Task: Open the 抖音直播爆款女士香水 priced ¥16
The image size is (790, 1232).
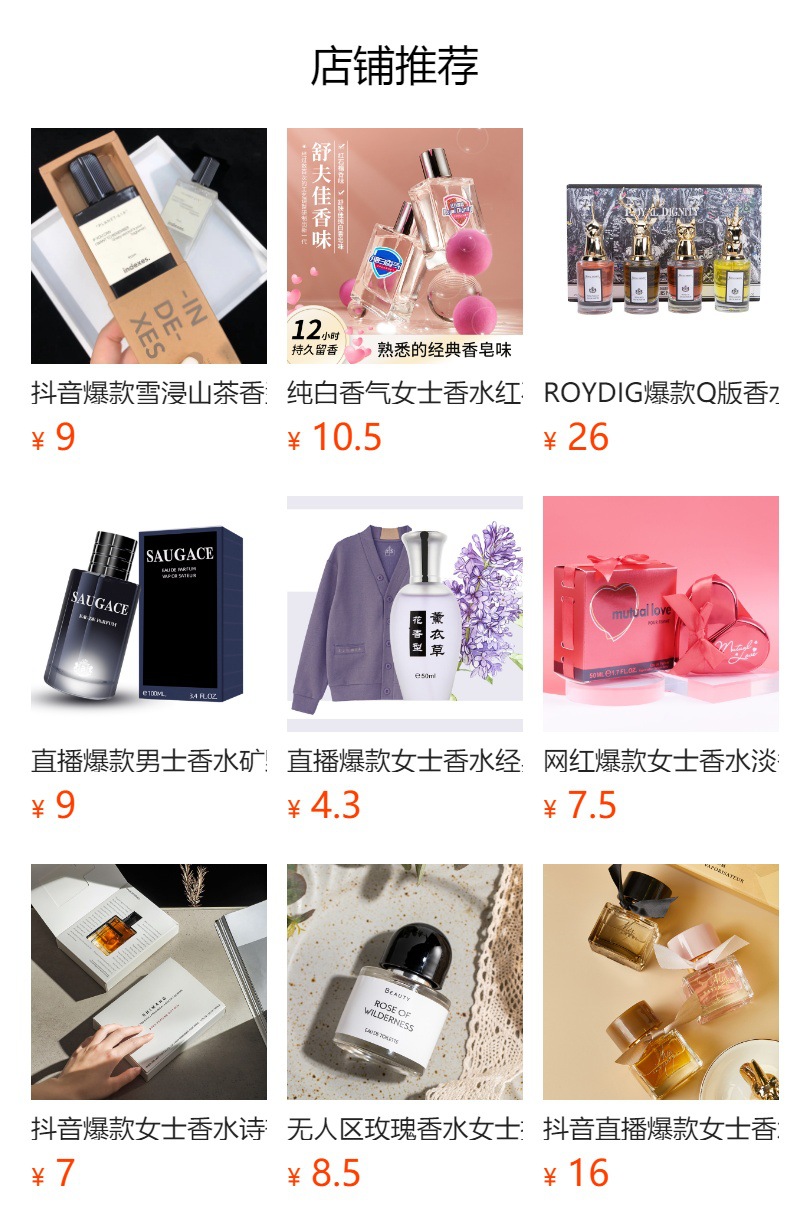Action: 661,982
